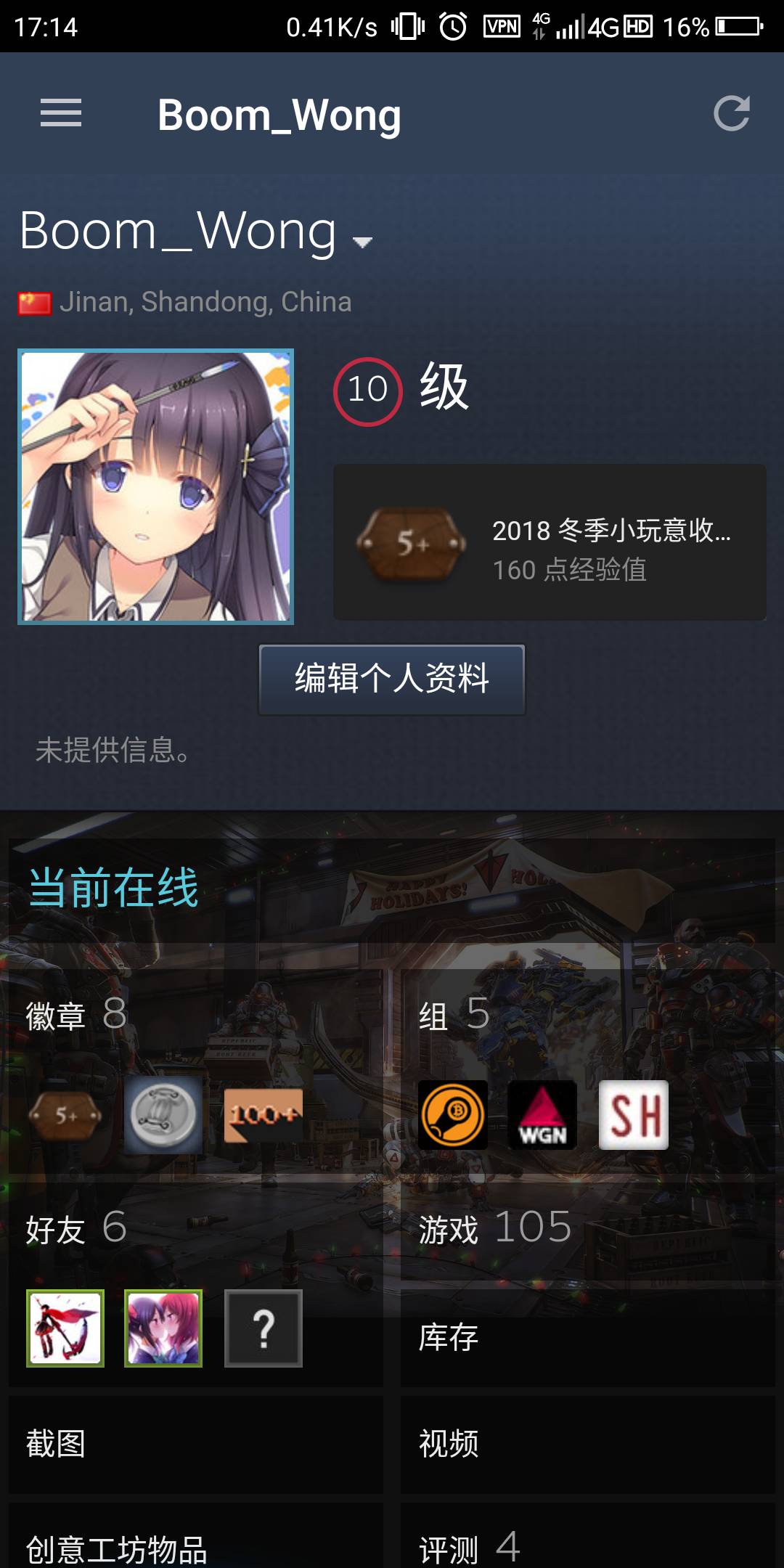
Task: Open the 徽章 badges section
Action: [75, 1014]
